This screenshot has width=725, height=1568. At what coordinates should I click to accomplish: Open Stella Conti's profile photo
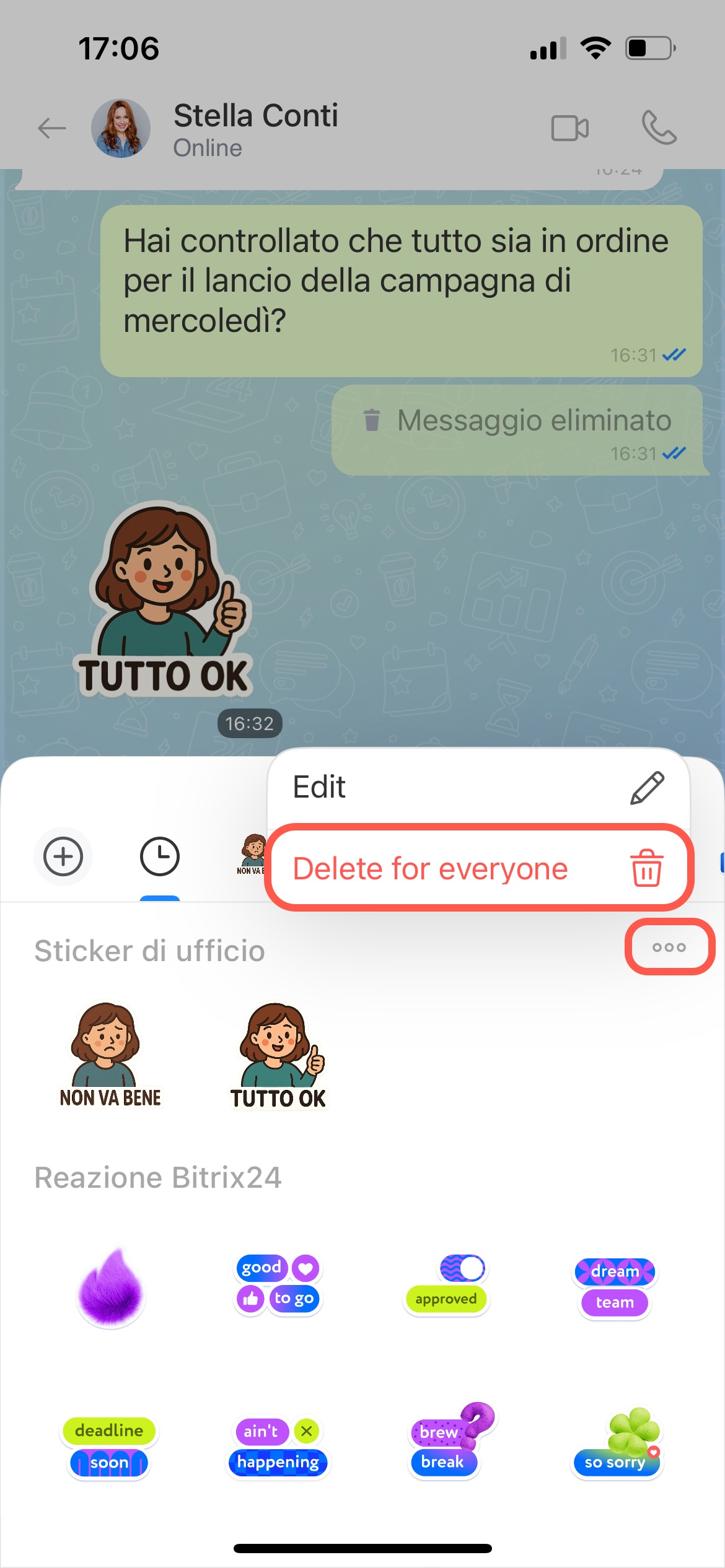click(x=121, y=129)
